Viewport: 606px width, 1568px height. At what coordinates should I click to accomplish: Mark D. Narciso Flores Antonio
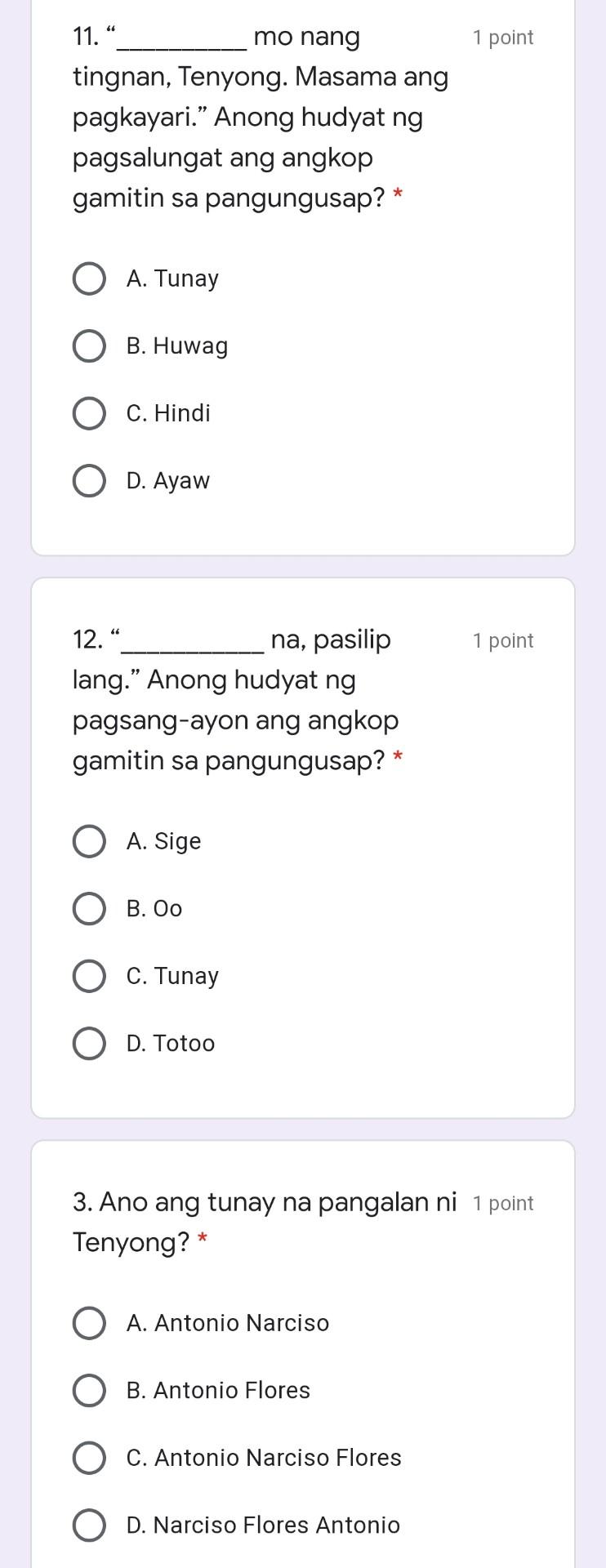point(89,1526)
